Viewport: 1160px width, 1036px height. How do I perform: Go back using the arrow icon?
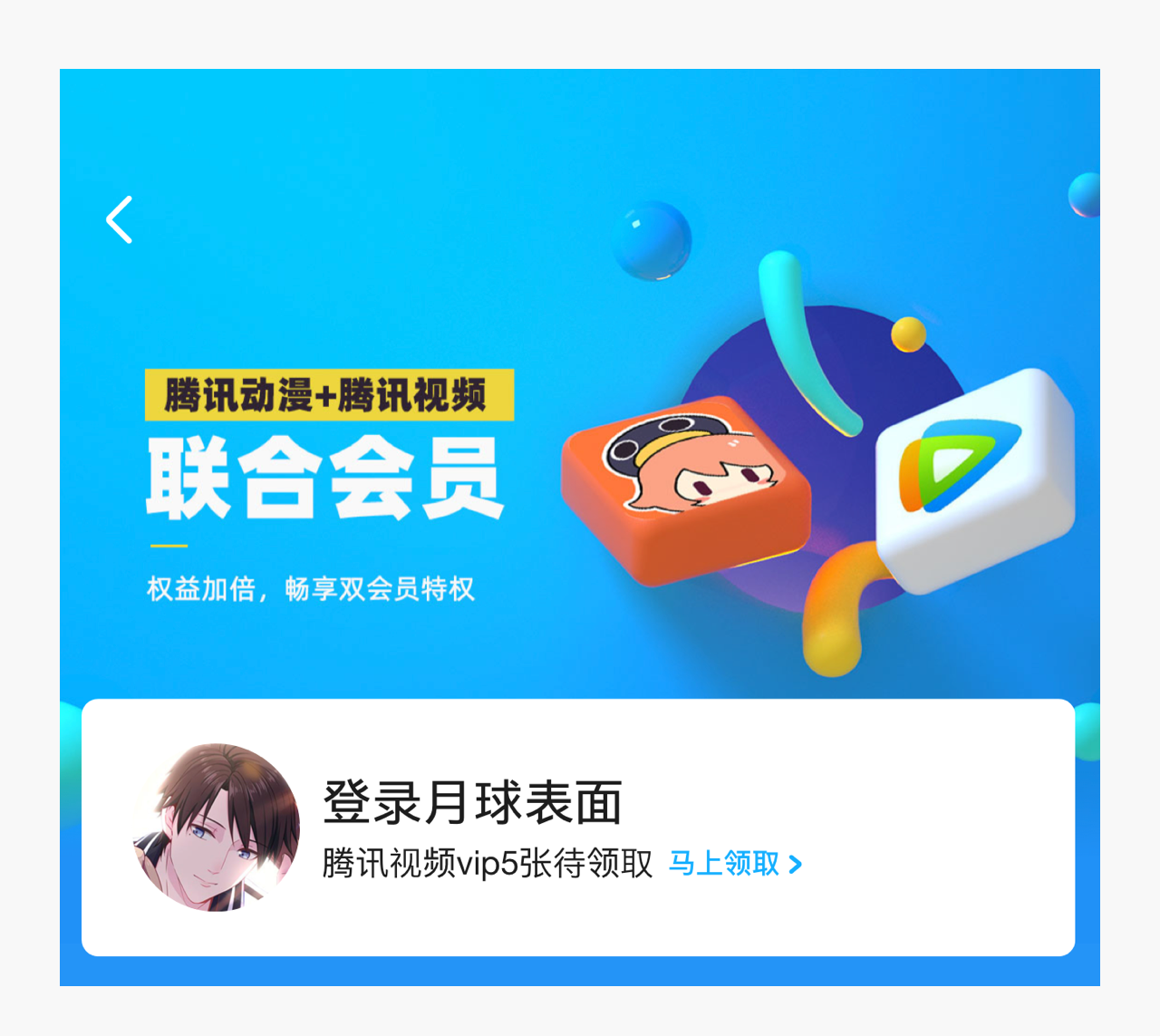120,219
